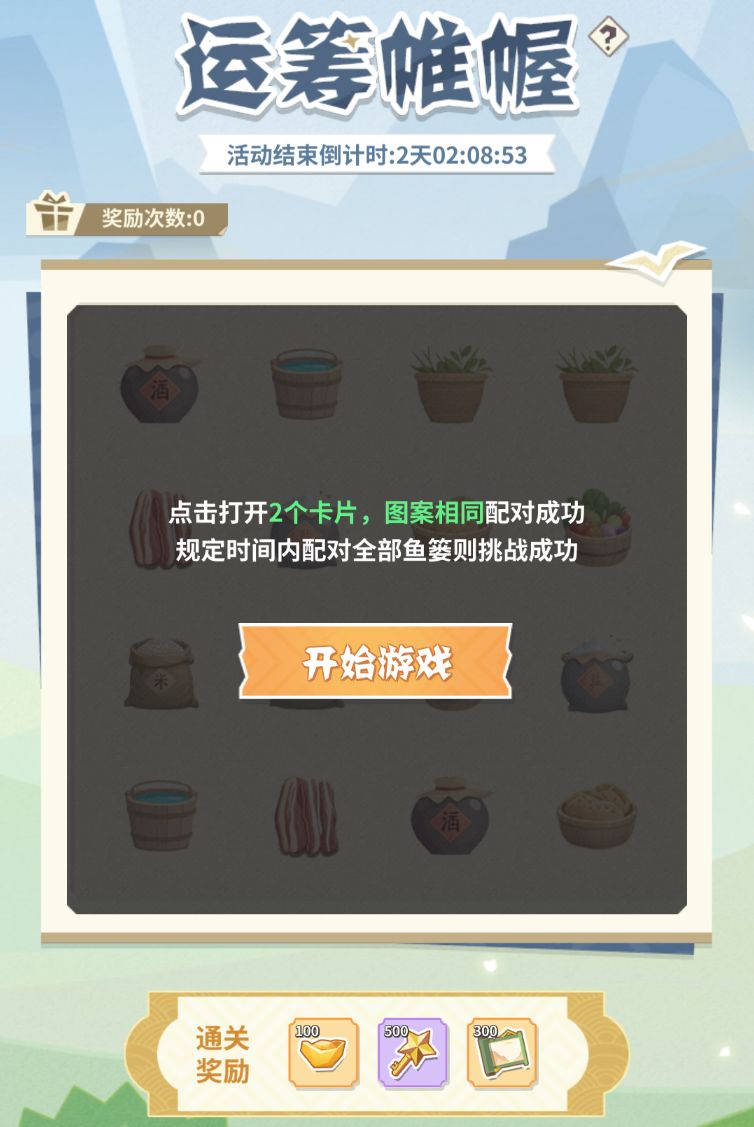Select the wine jar card in the bottom row
The height and width of the screenshot is (1127, 754).
(x=450, y=820)
